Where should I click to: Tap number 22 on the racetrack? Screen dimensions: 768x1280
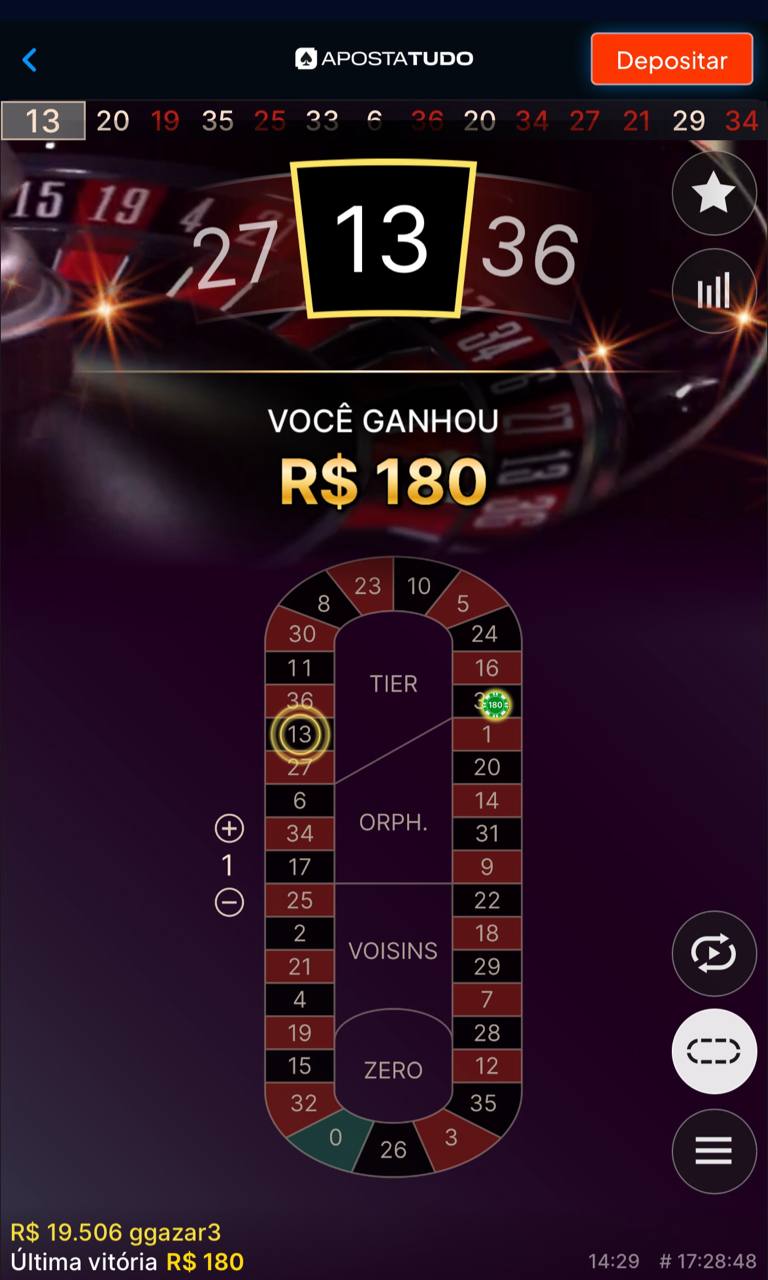pyautogui.click(x=487, y=900)
